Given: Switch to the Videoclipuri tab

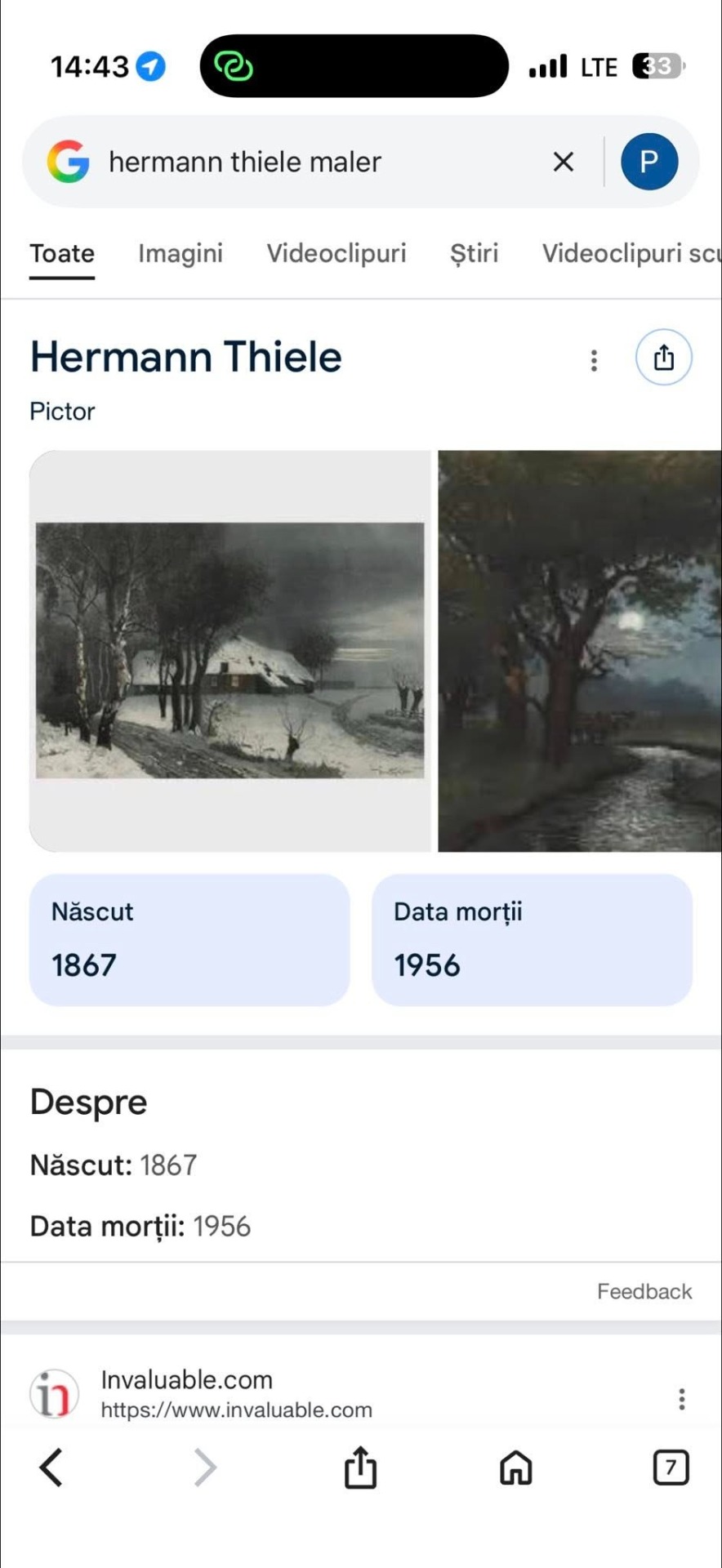Looking at the screenshot, I should coord(336,253).
